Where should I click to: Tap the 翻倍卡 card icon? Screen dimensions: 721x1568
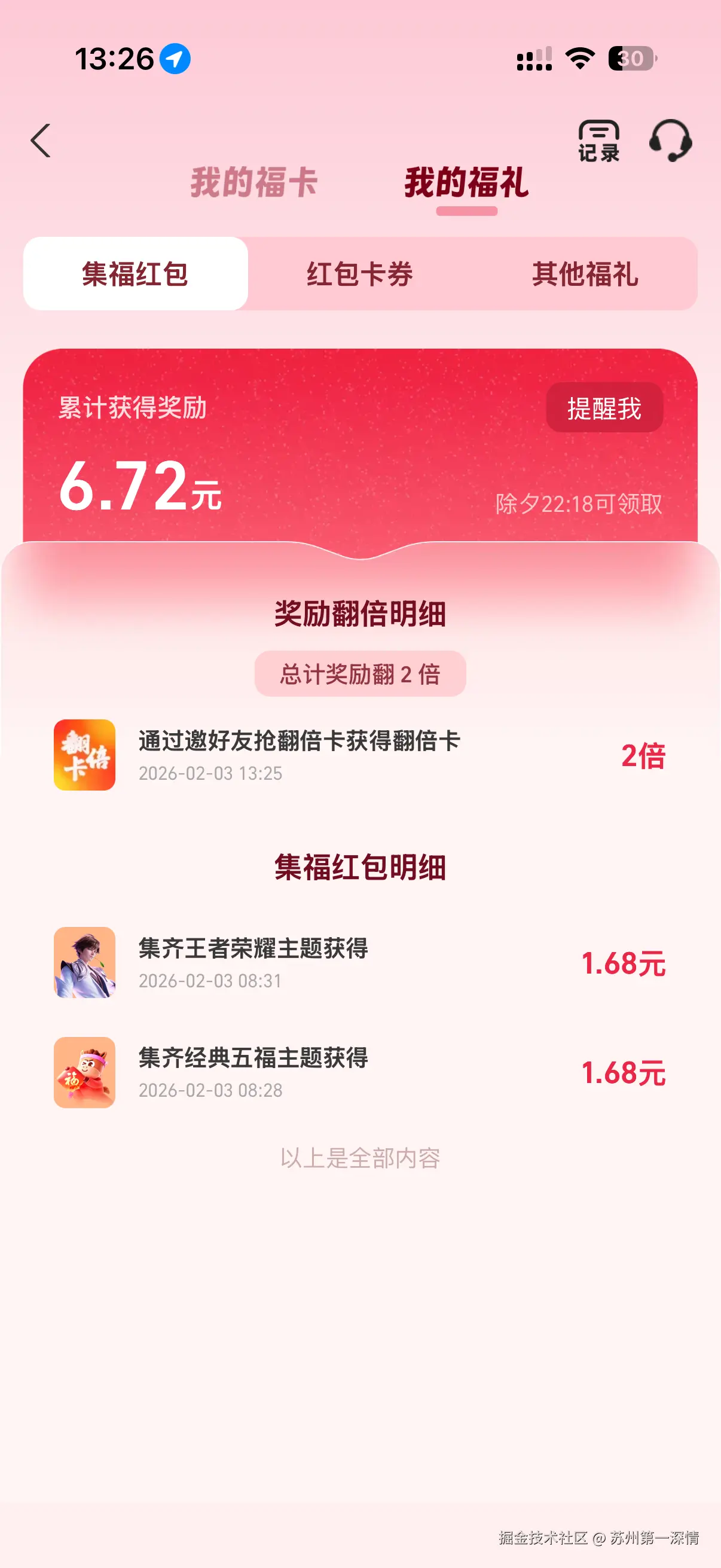[x=84, y=757]
